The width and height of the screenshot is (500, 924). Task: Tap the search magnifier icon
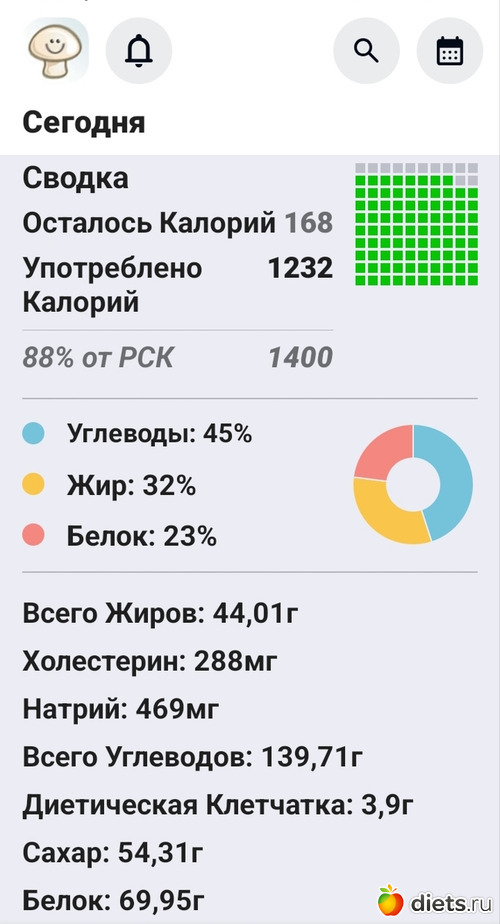pyautogui.click(x=366, y=51)
